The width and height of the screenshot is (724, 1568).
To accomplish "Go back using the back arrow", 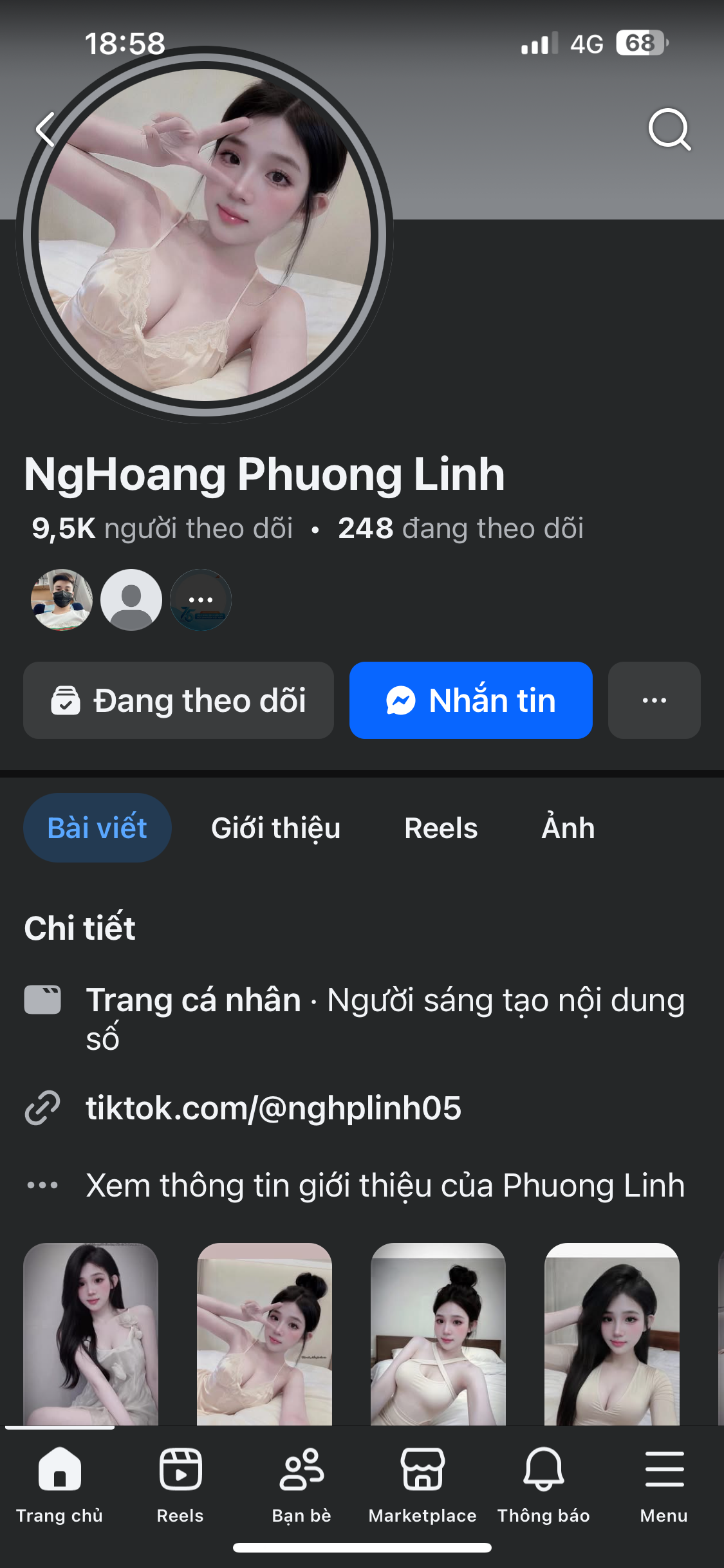I will (x=46, y=129).
